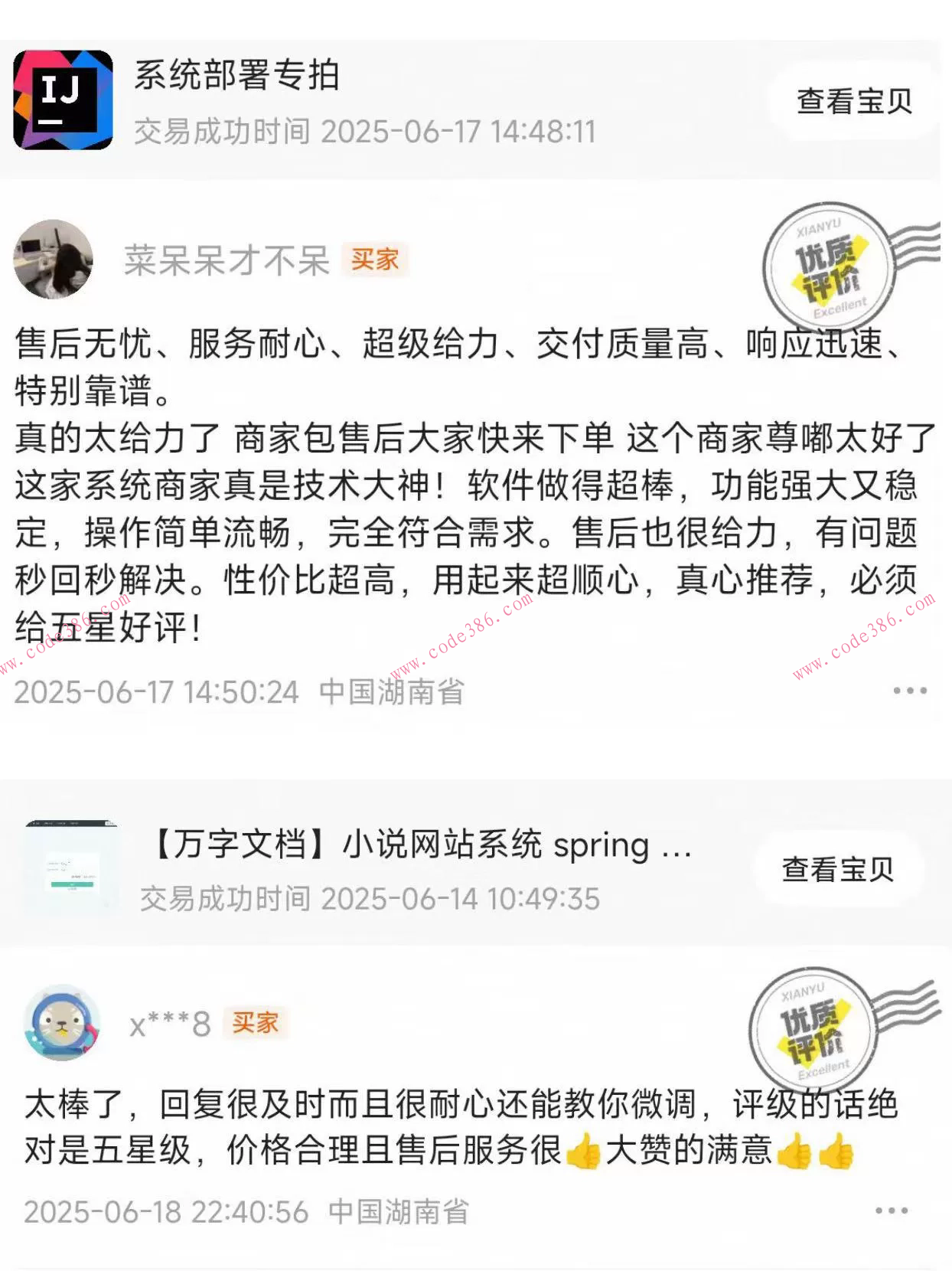The width and height of the screenshot is (952, 1271).
Task: Click the 买家 badge next to x***8
Action: pos(253,1025)
